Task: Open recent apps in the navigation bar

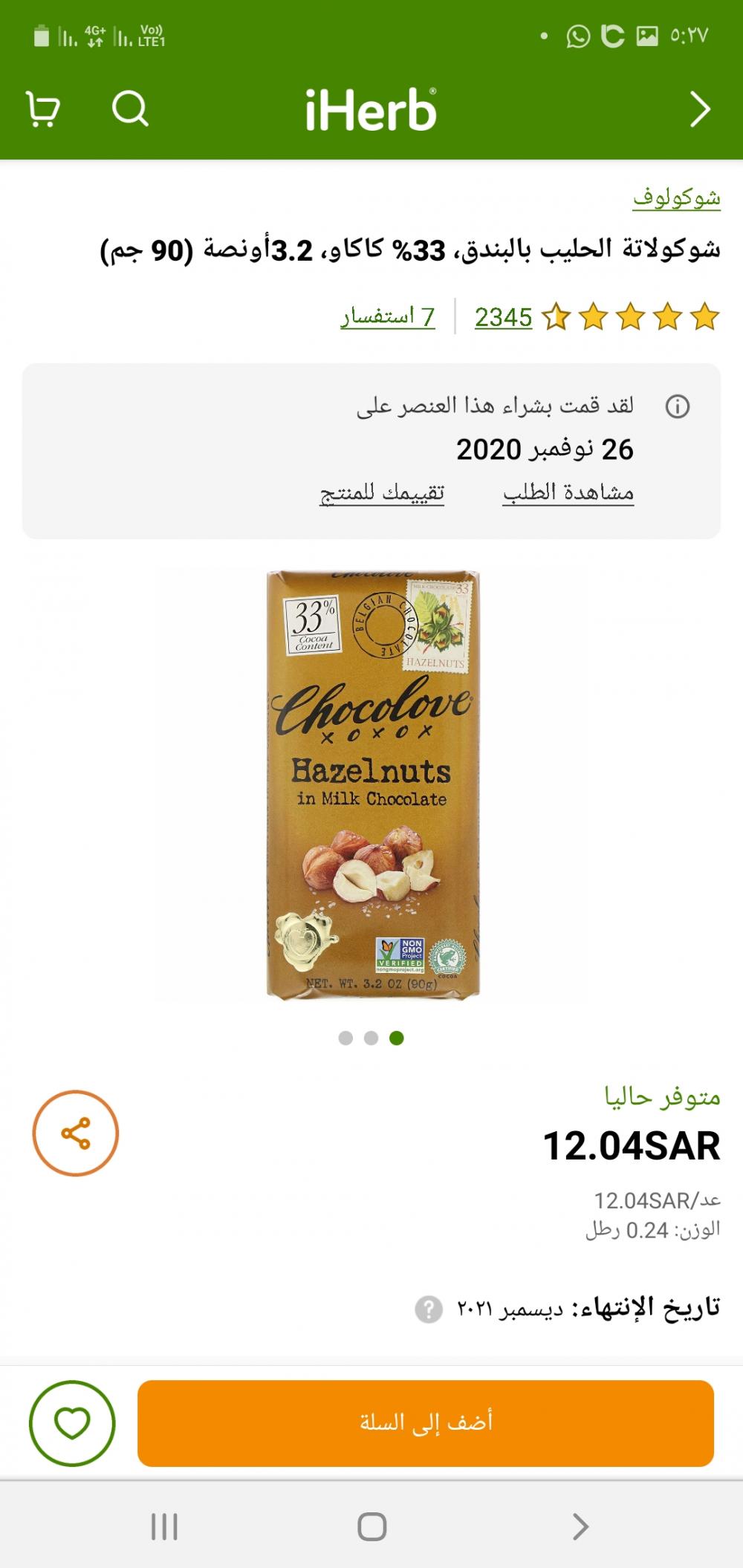Action: click(164, 1527)
